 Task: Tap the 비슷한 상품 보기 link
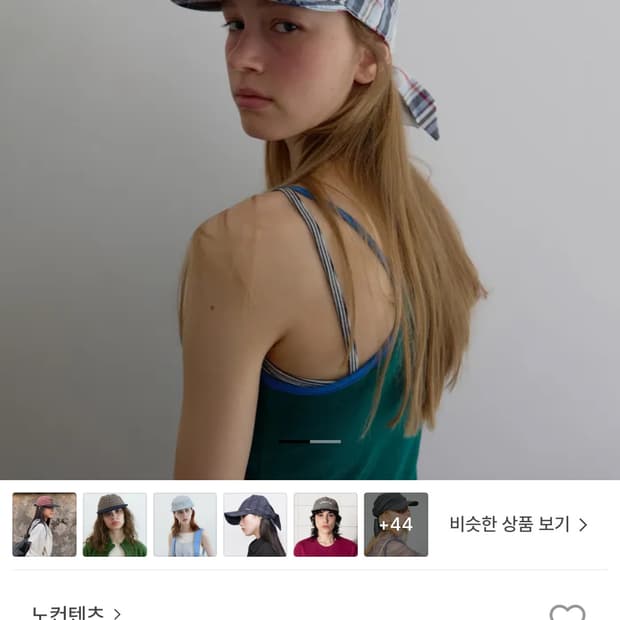pyautogui.click(x=518, y=524)
